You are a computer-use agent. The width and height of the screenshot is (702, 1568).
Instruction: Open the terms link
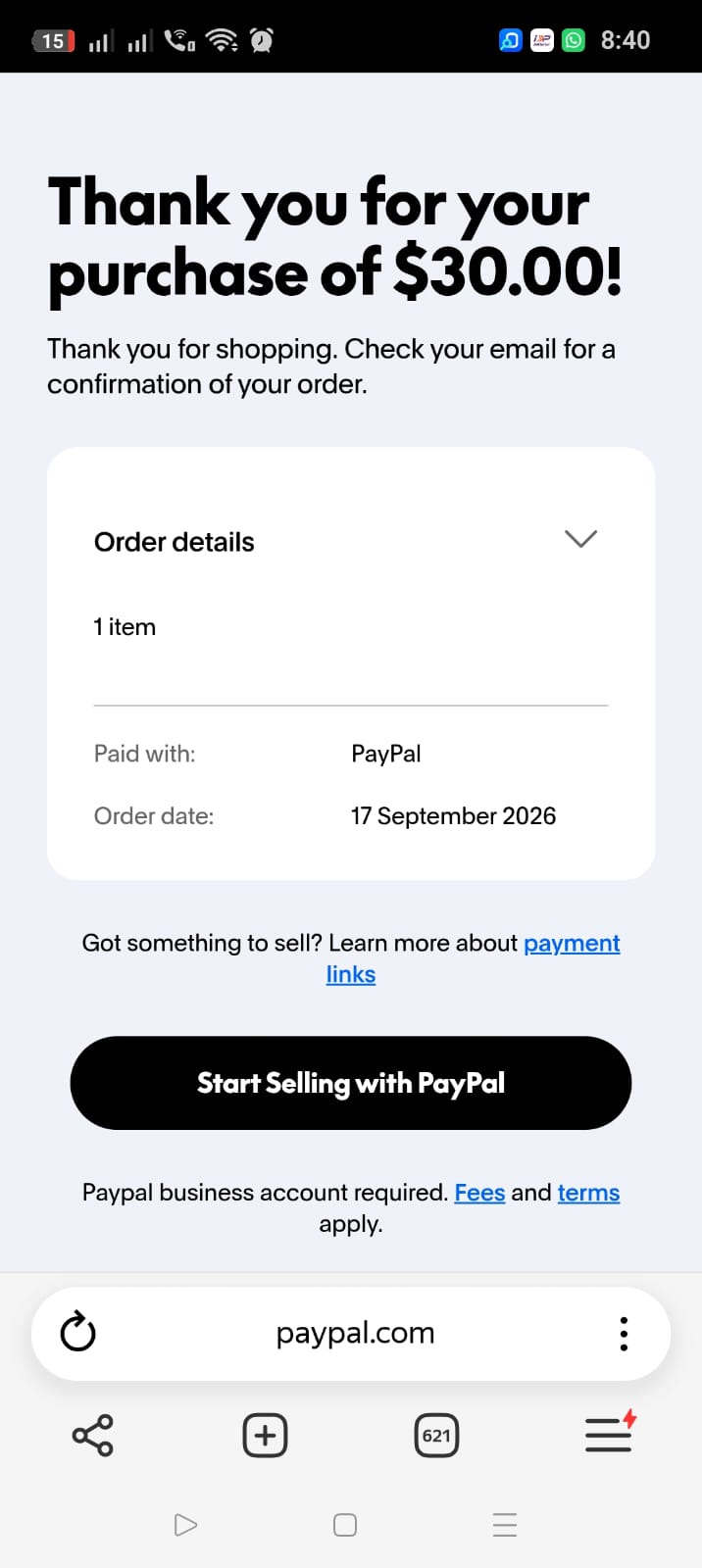[x=588, y=1193]
